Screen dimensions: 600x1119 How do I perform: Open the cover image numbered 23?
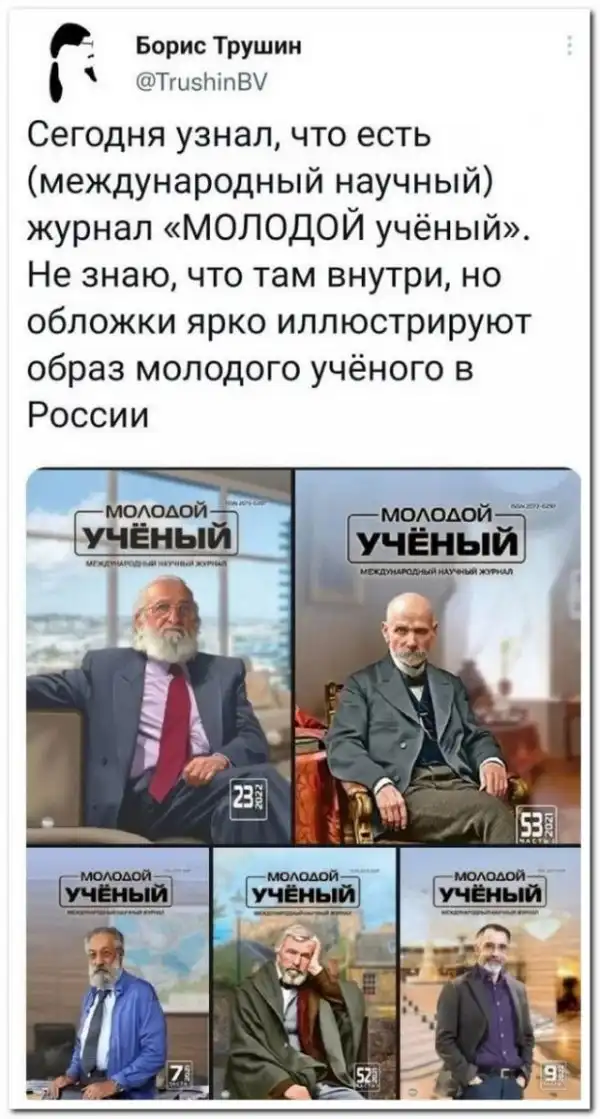click(x=158, y=657)
